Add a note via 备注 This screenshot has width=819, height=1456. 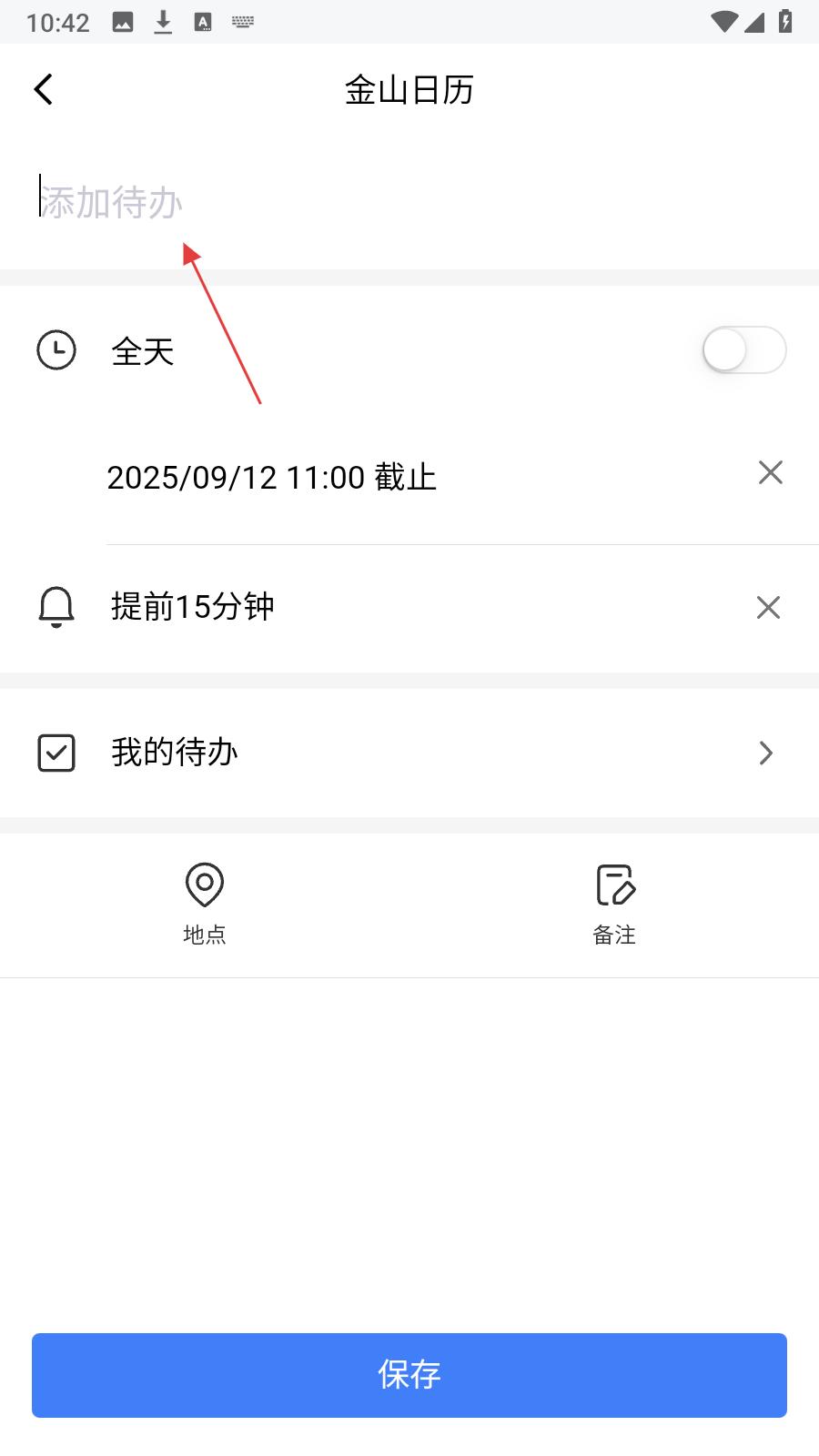click(x=614, y=904)
